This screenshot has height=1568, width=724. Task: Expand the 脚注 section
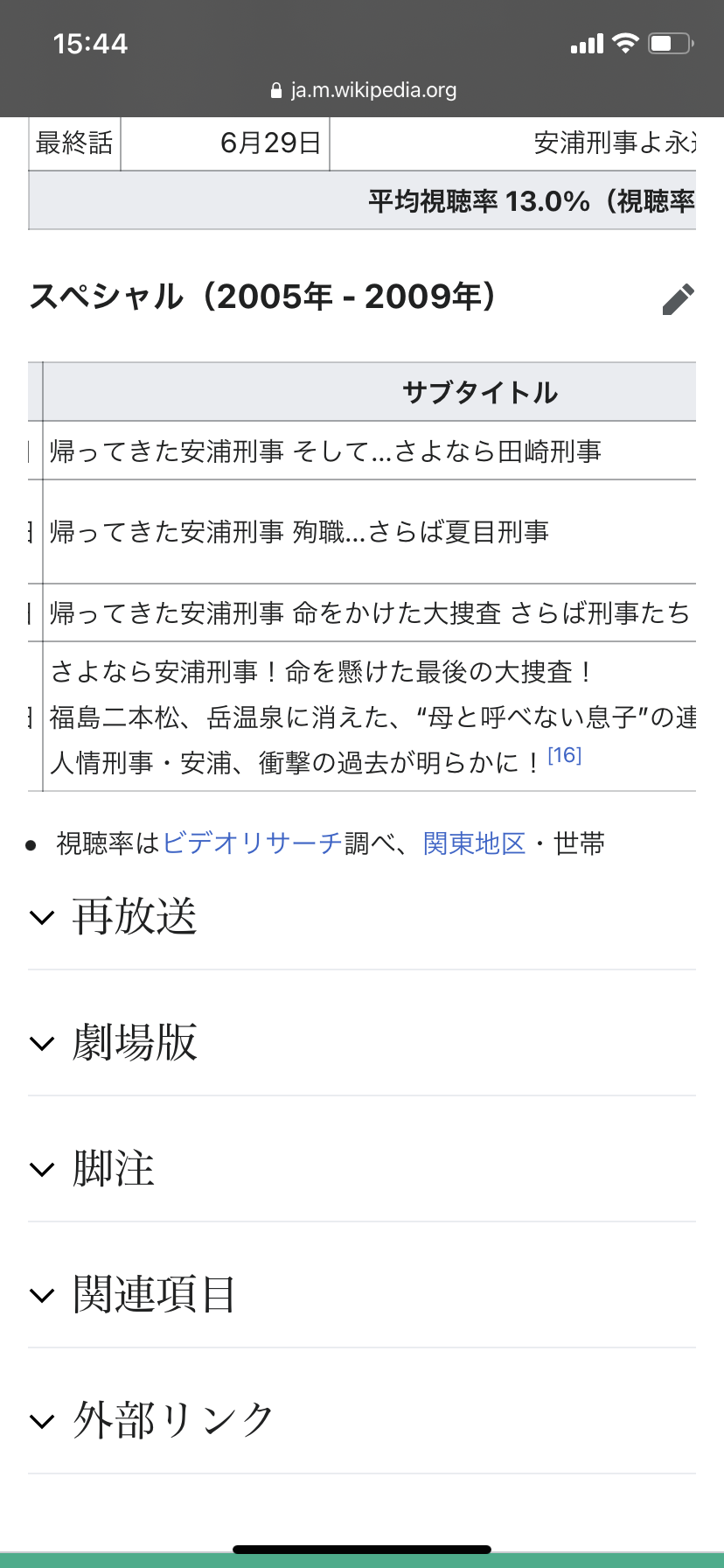tap(362, 1169)
